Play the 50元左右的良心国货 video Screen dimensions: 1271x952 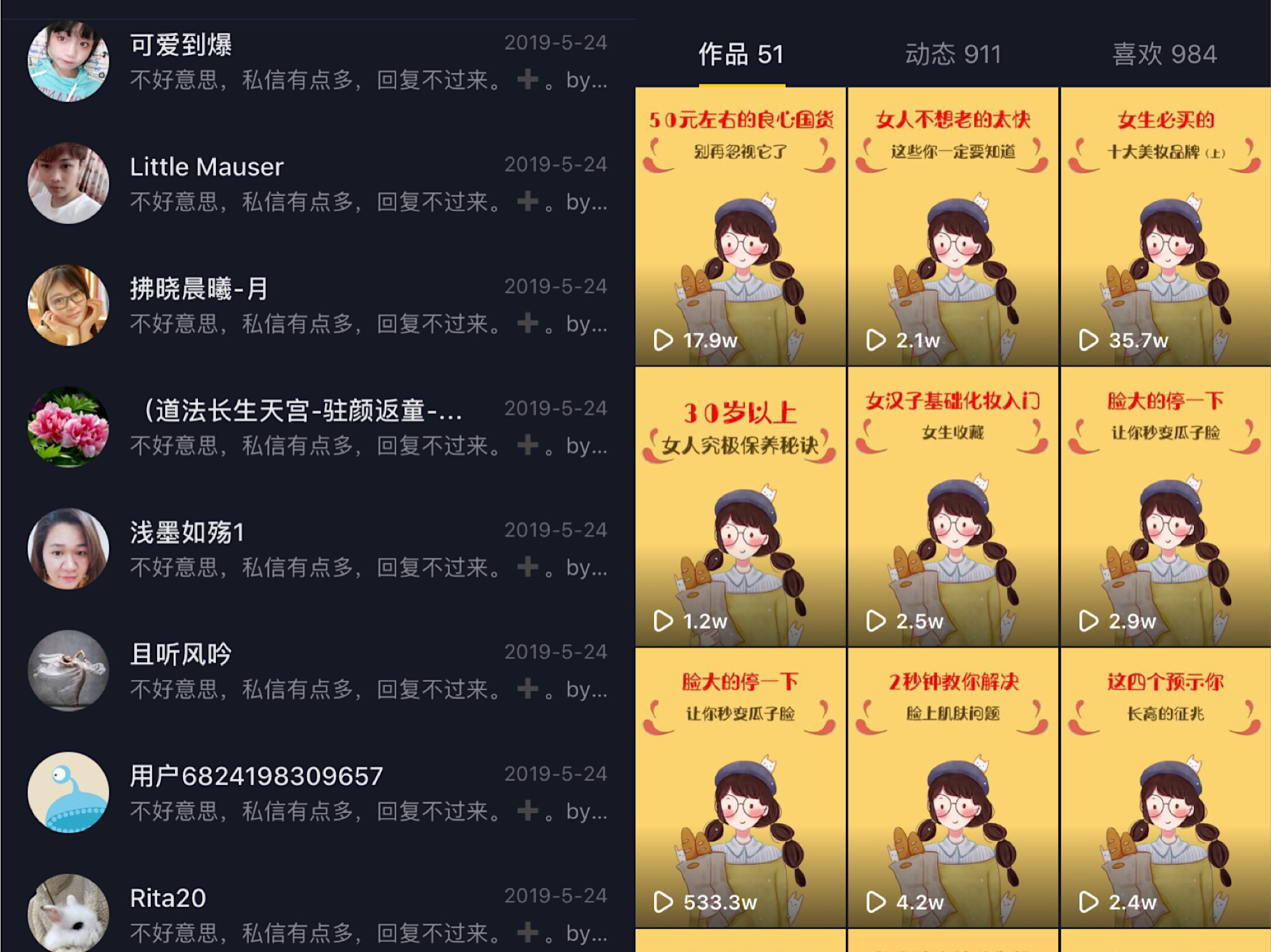coord(740,227)
